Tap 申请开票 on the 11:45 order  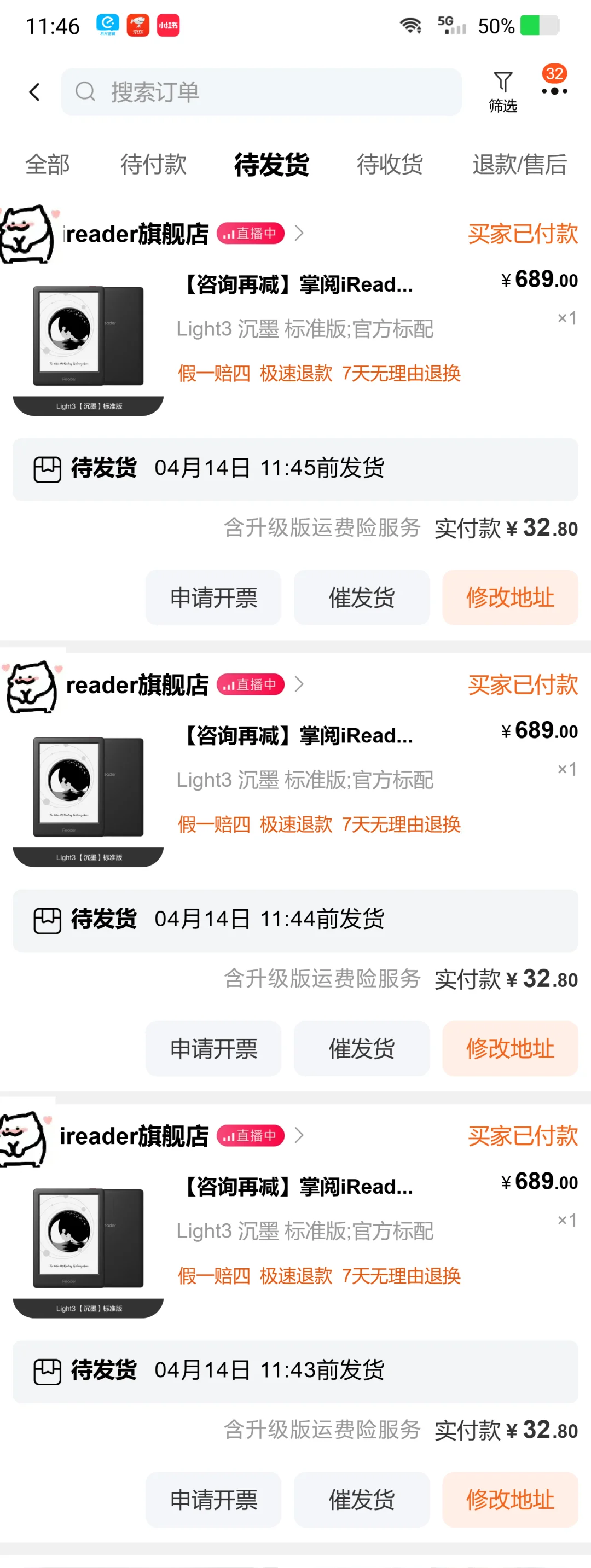[213, 597]
